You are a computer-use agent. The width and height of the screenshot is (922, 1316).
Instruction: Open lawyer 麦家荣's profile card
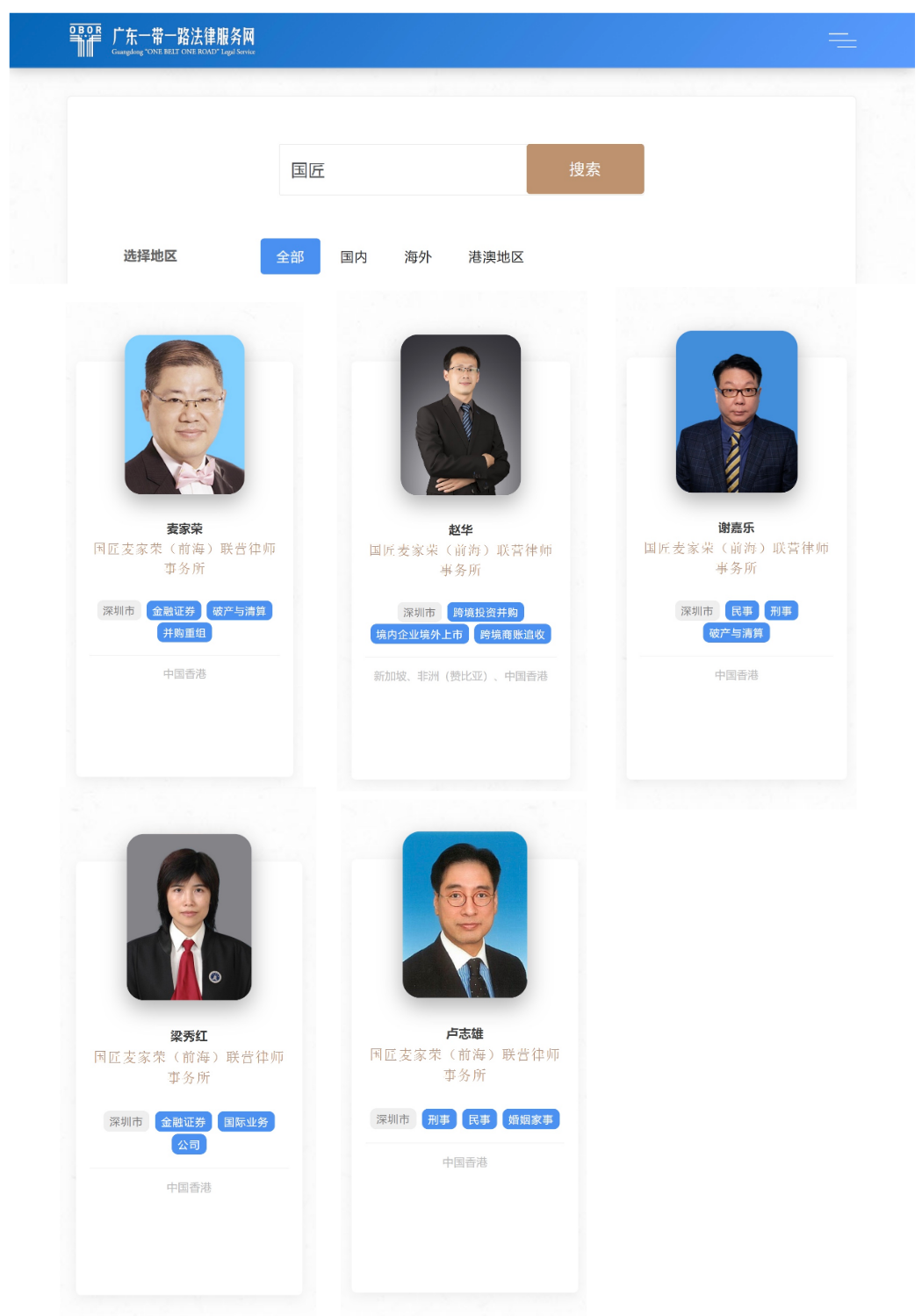pos(184,529)
